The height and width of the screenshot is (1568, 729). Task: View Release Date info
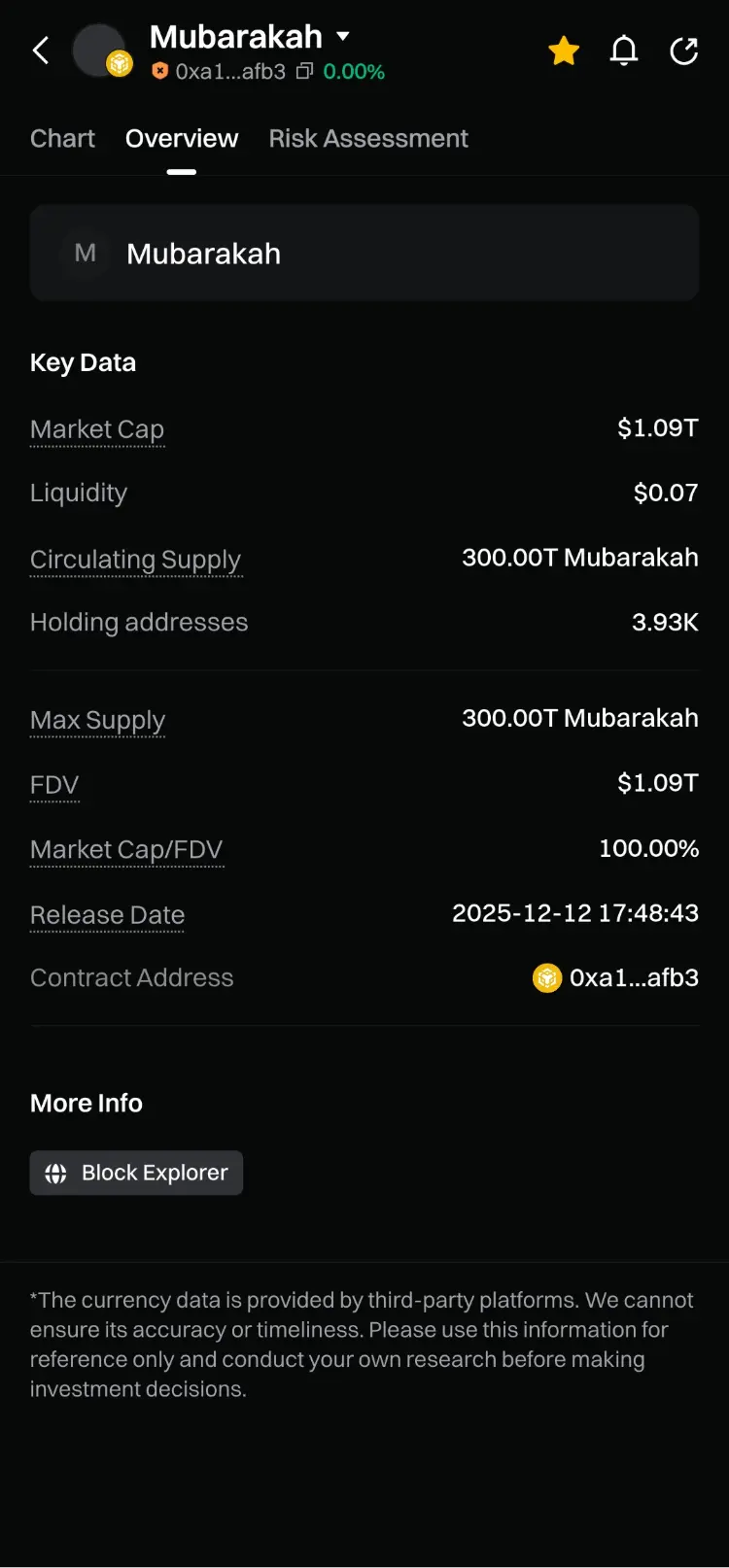[107, 915]
